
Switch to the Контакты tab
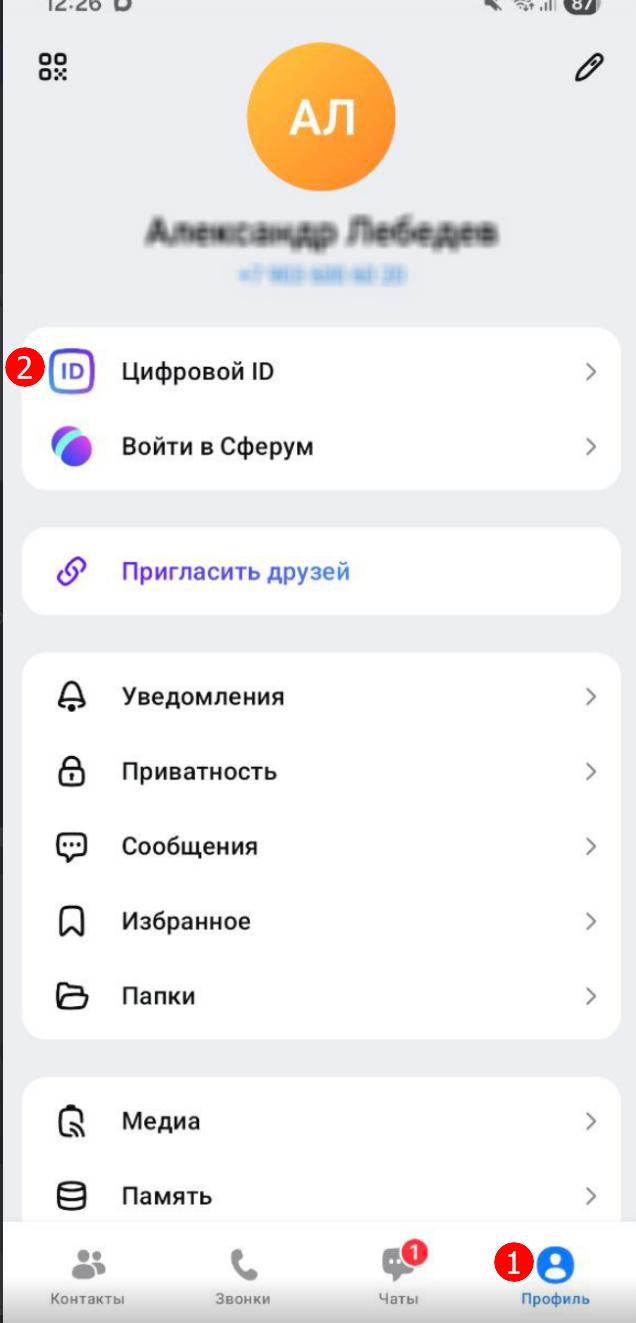coord(88,1277)
